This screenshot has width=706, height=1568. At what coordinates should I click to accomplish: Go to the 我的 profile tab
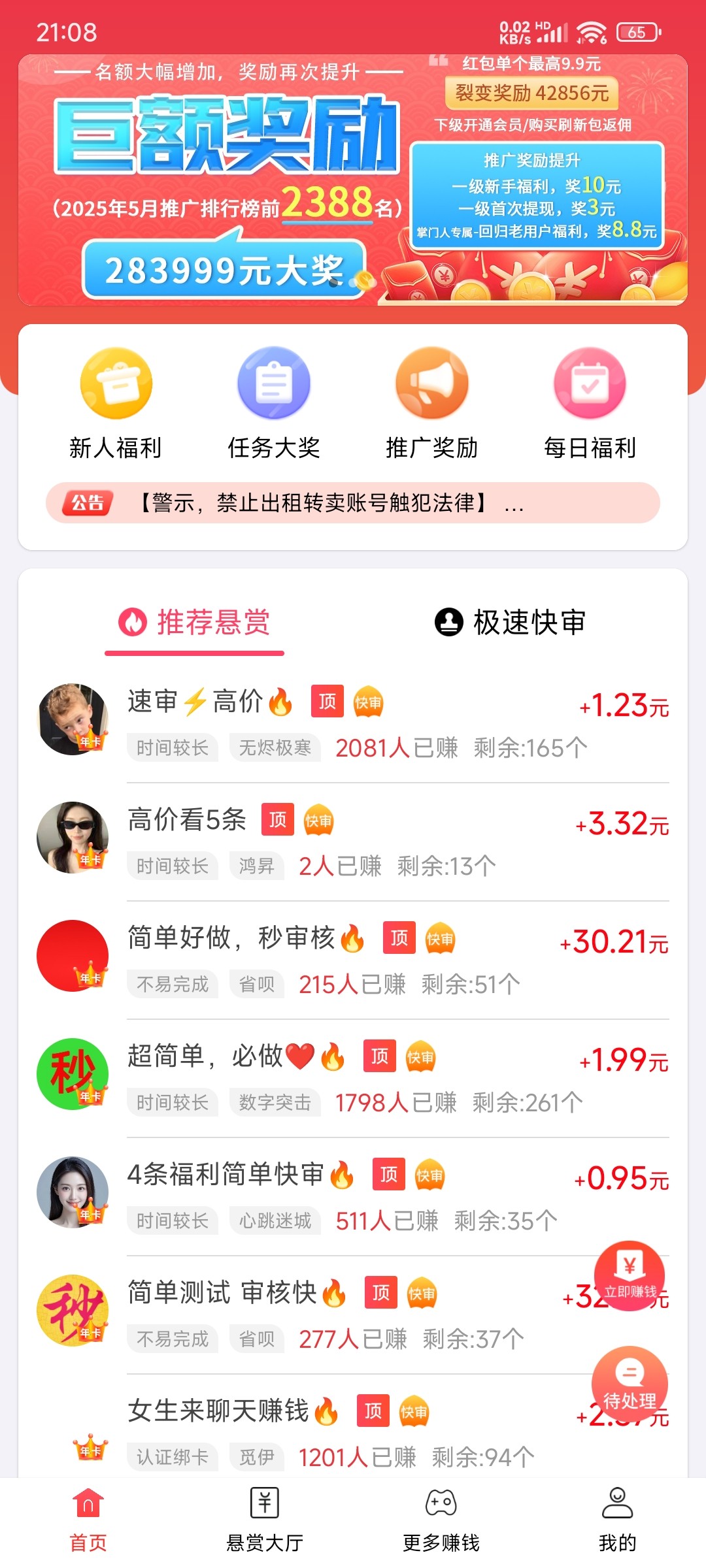(617, 1519)
